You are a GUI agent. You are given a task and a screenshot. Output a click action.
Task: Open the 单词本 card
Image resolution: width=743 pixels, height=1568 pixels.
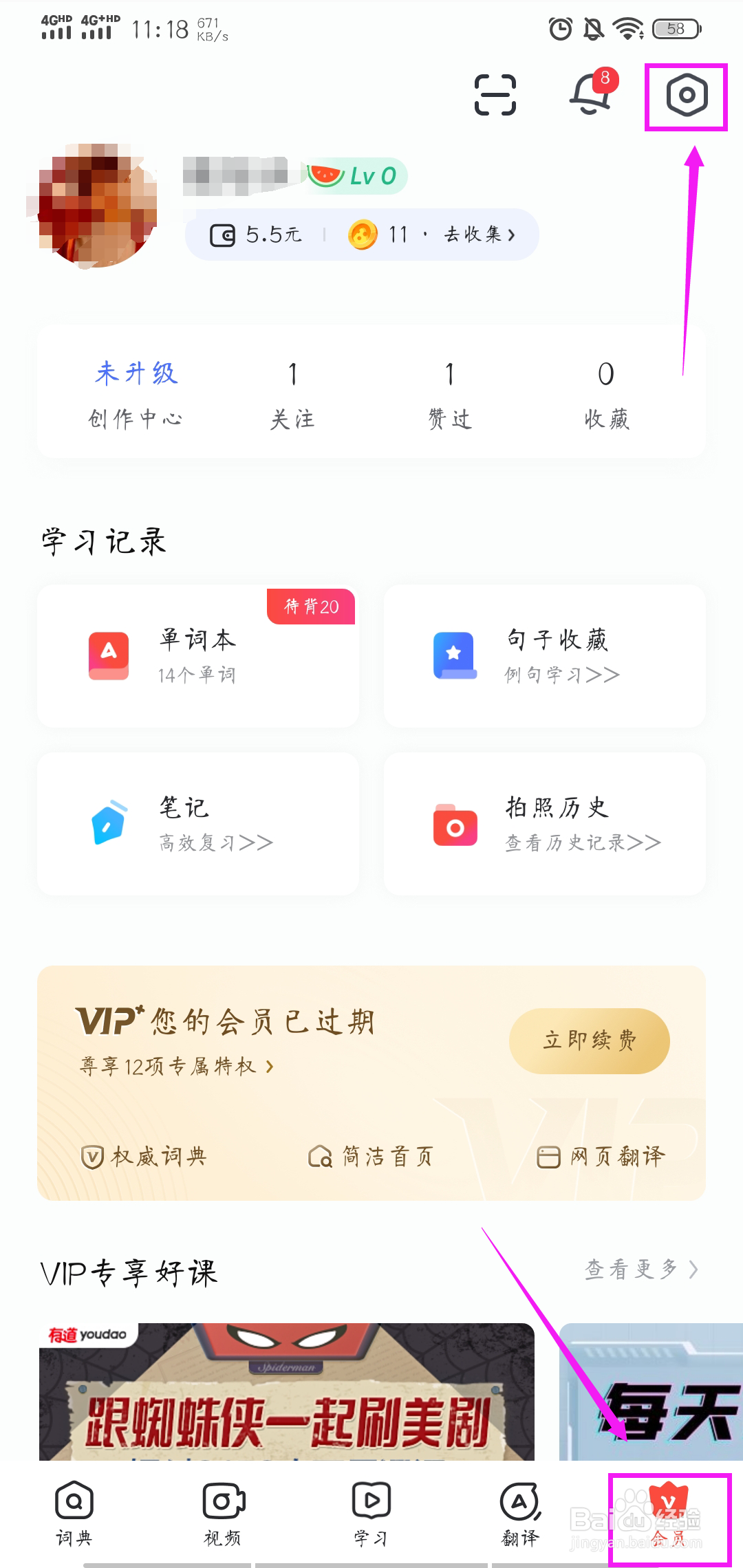[198, 655]
